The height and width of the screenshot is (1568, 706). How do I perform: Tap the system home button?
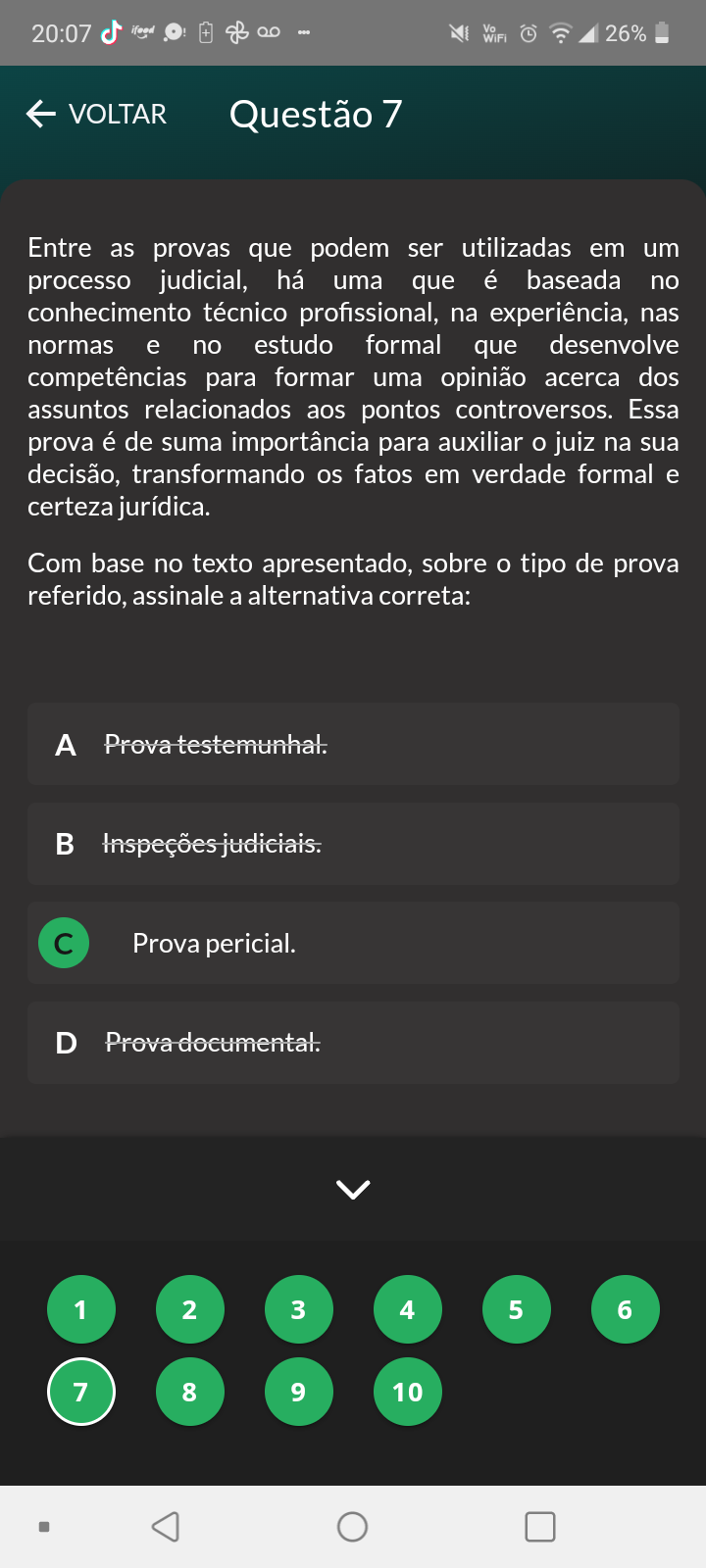tap(352, 1527)
